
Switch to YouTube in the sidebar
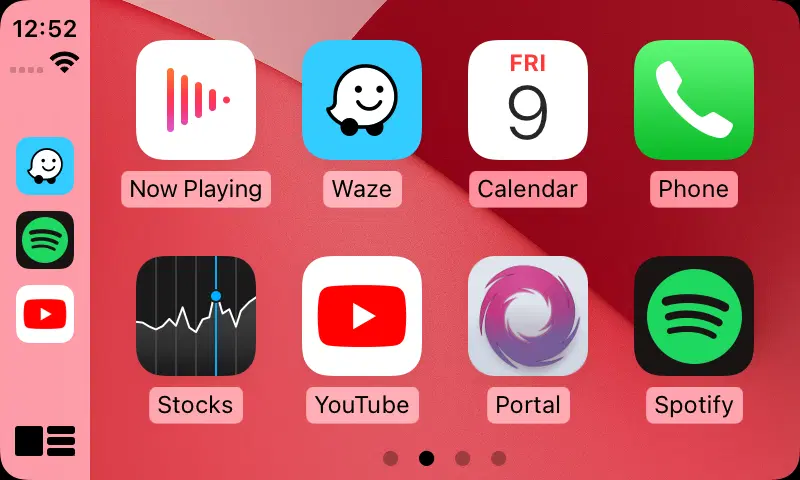(45, 314)
